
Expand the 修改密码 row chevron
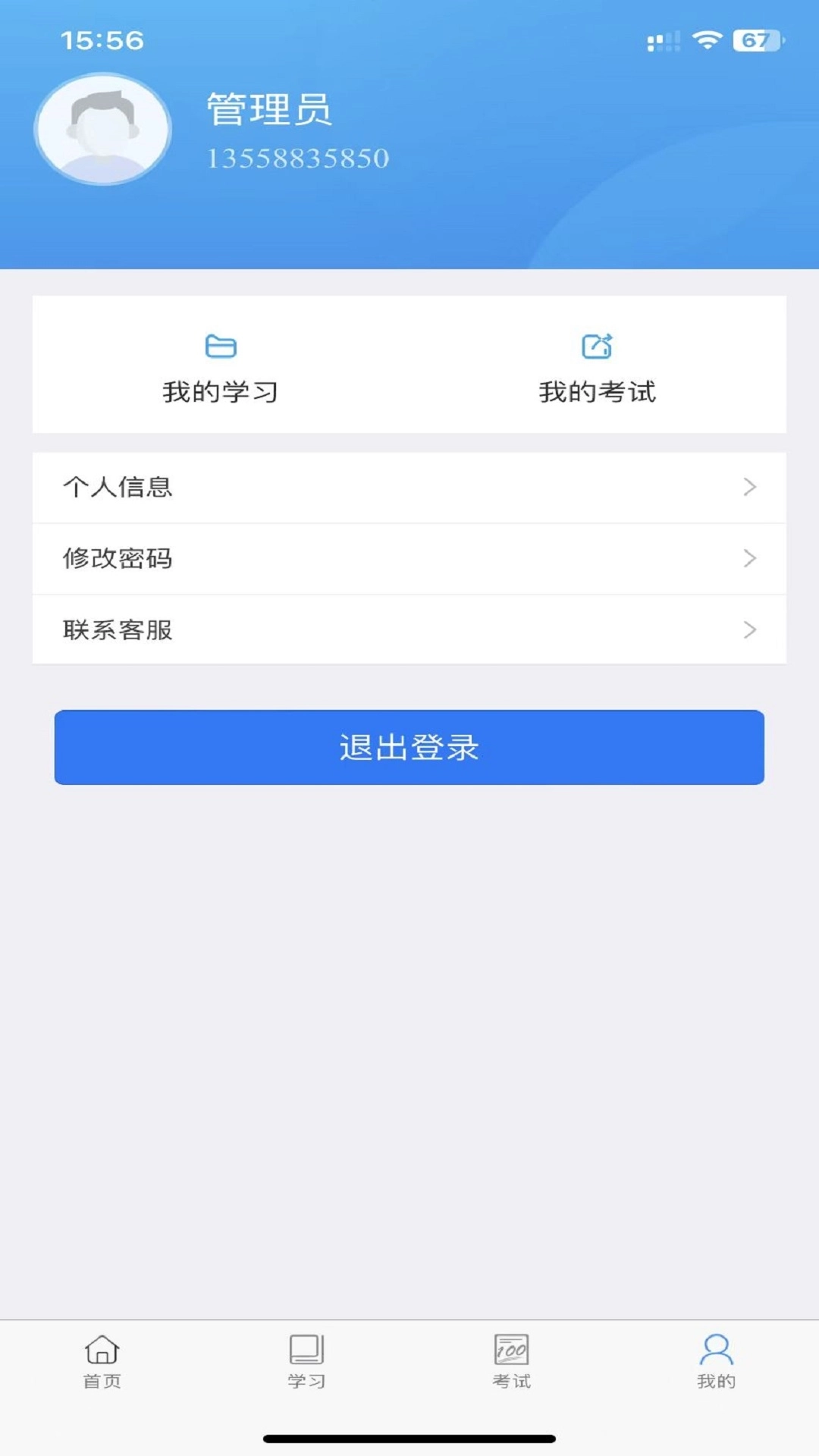(749, 559)
